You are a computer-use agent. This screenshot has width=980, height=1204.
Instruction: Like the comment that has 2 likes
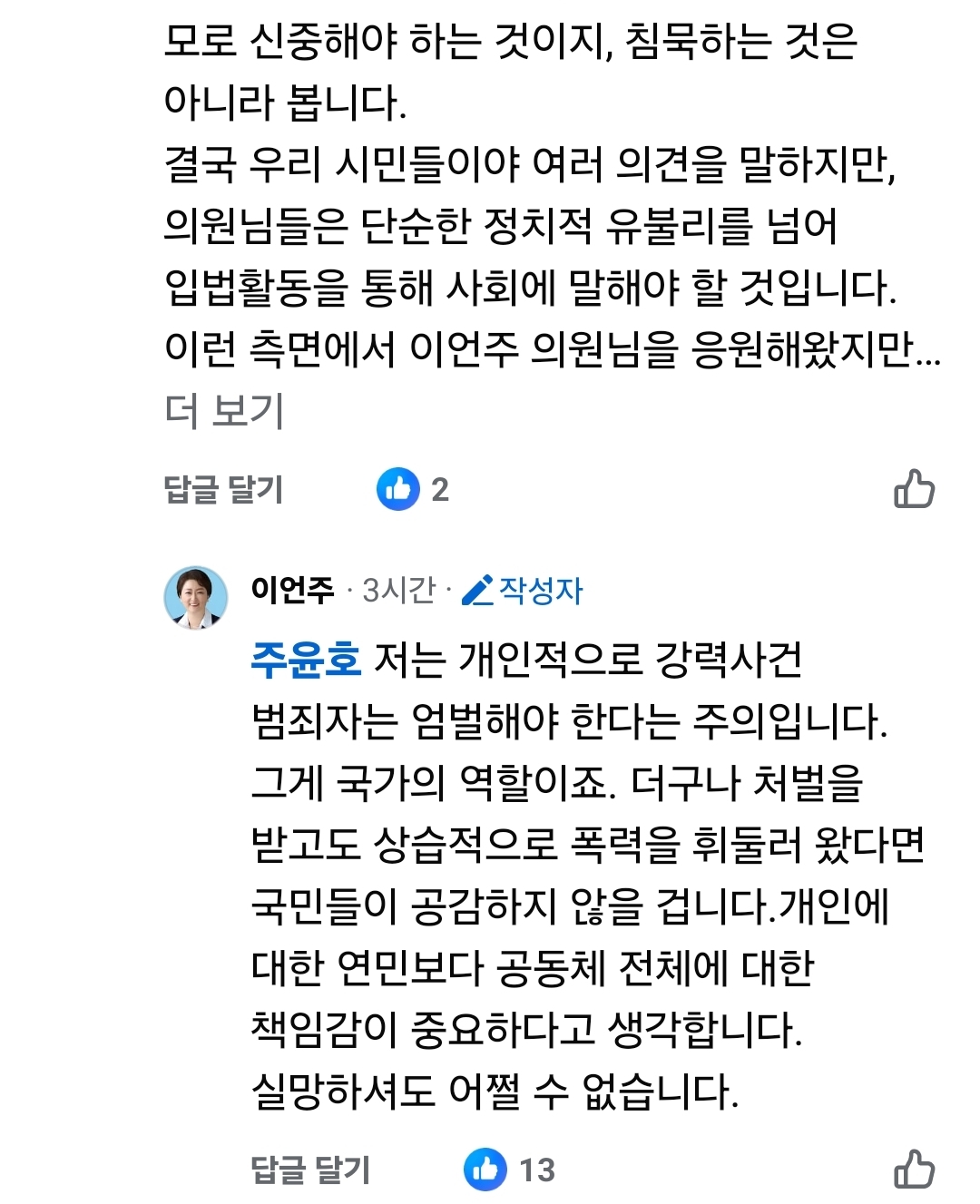tap(914, 490)
